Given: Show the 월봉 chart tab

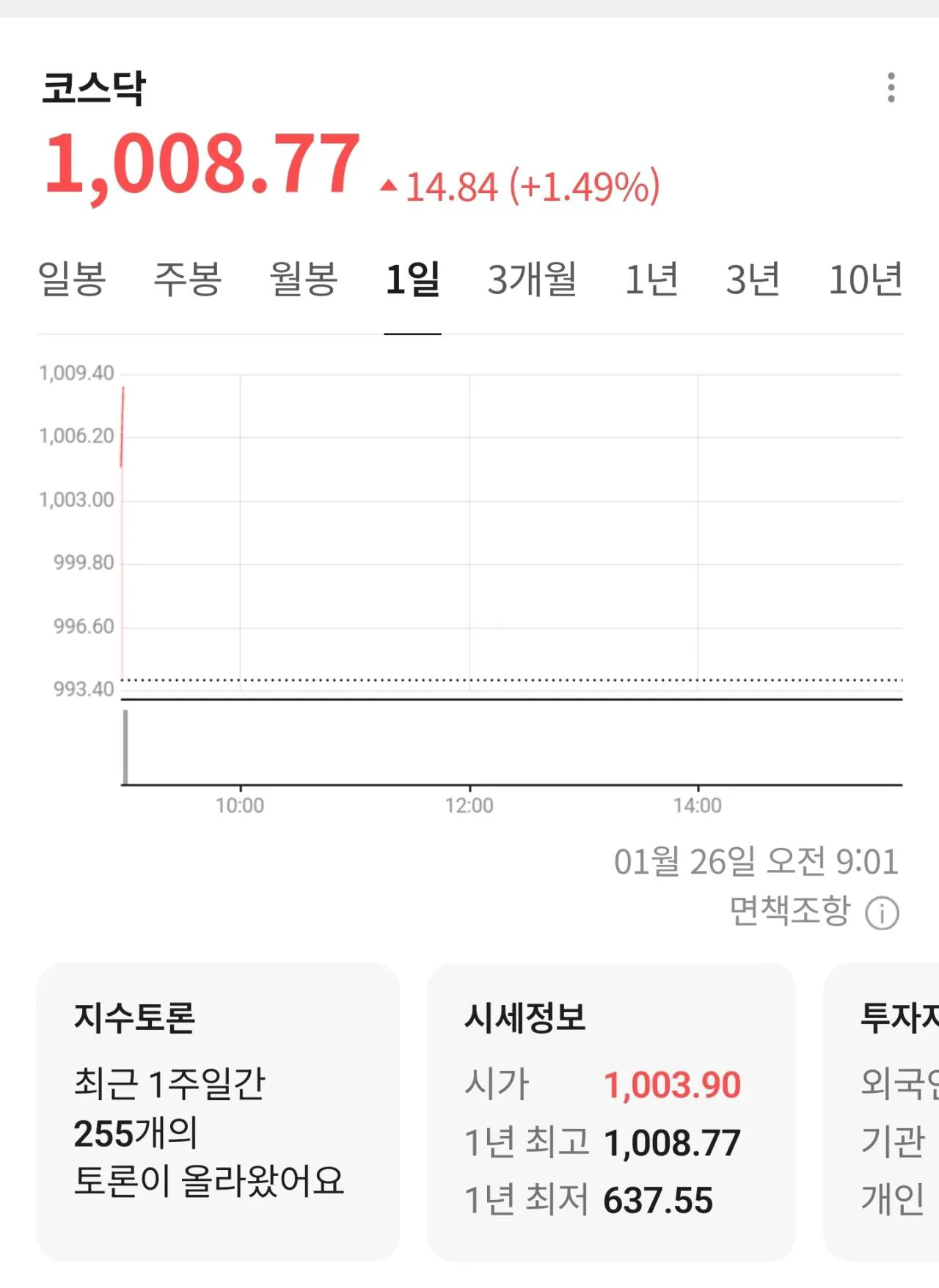Looking at the screenshot, I should point(304,279).
